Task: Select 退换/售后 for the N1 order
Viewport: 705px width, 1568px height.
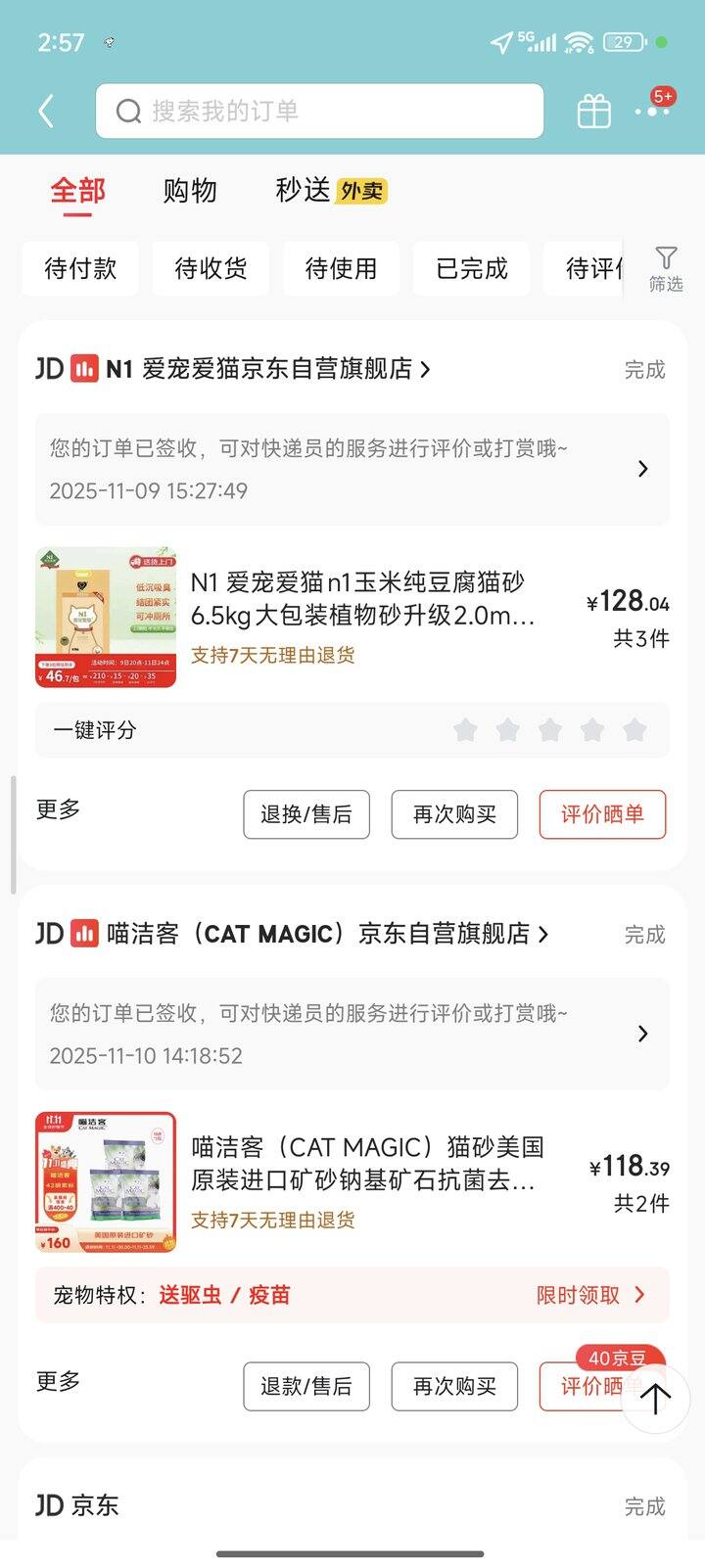Action: (x=306, y=814)
